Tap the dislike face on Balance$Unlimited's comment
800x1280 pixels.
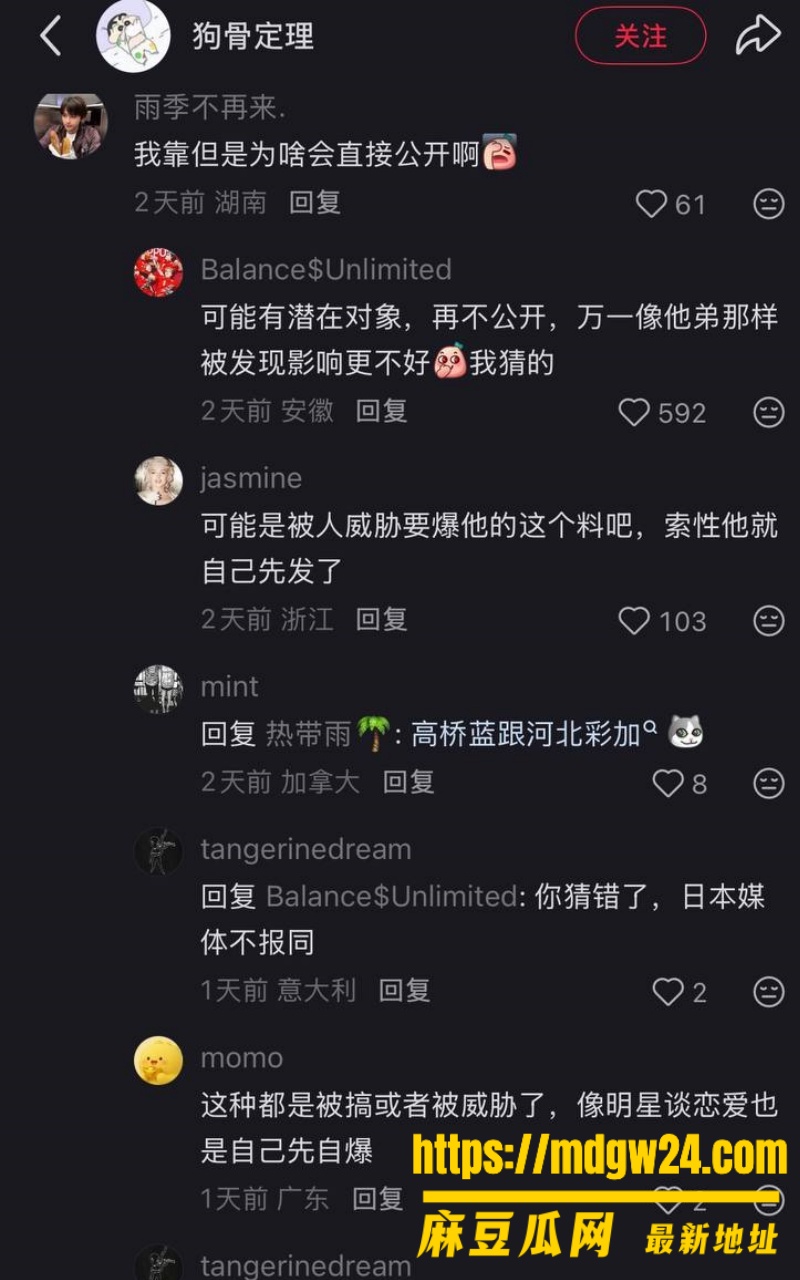coord(768,412)
